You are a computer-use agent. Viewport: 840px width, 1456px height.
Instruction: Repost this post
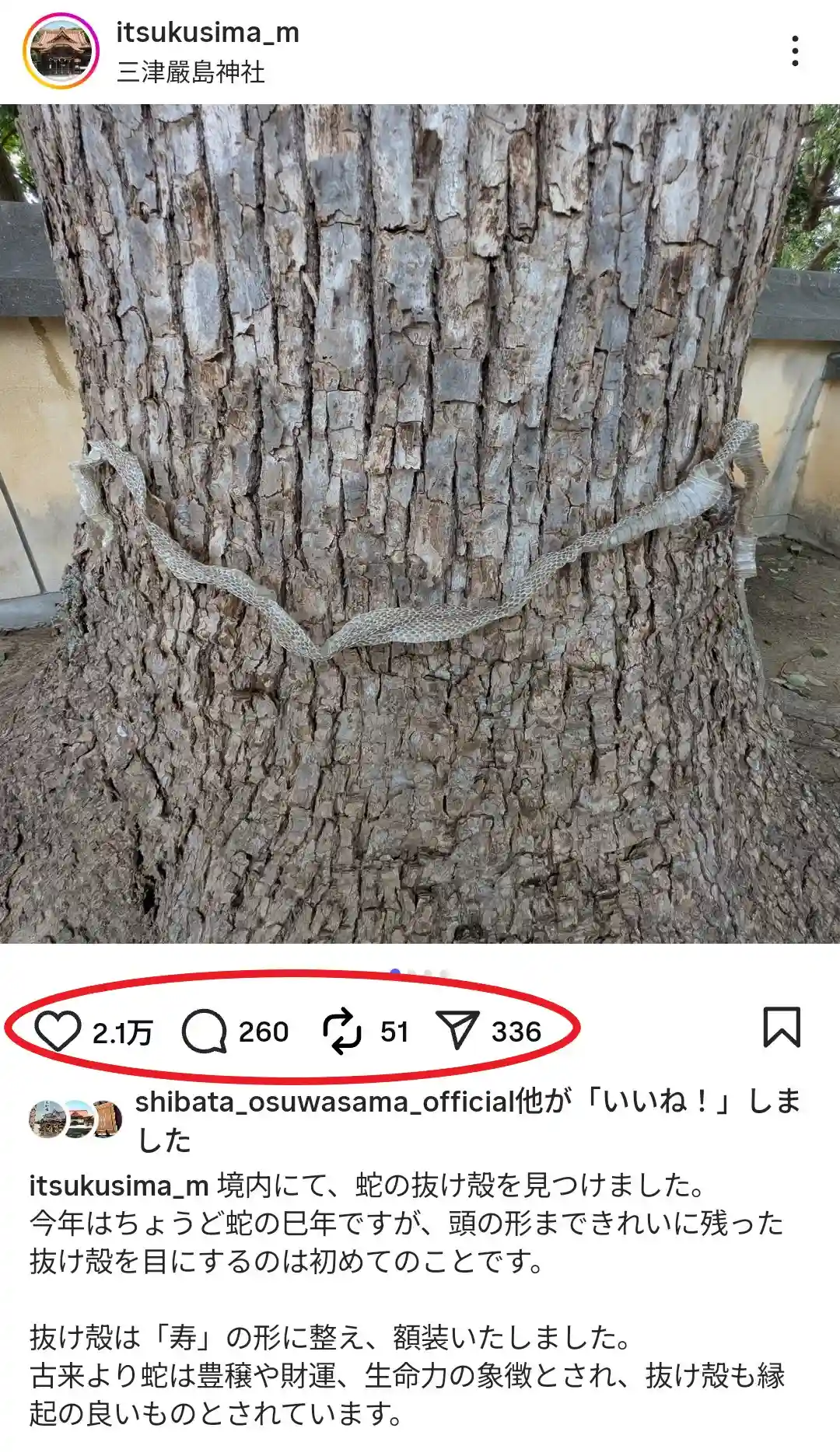tap(342, 1032)
